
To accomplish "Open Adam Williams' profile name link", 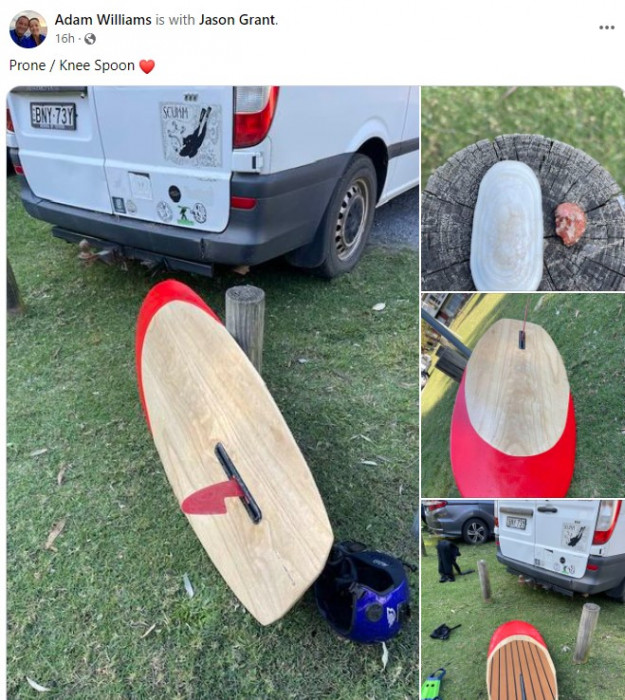I will [x=103, y=20].
